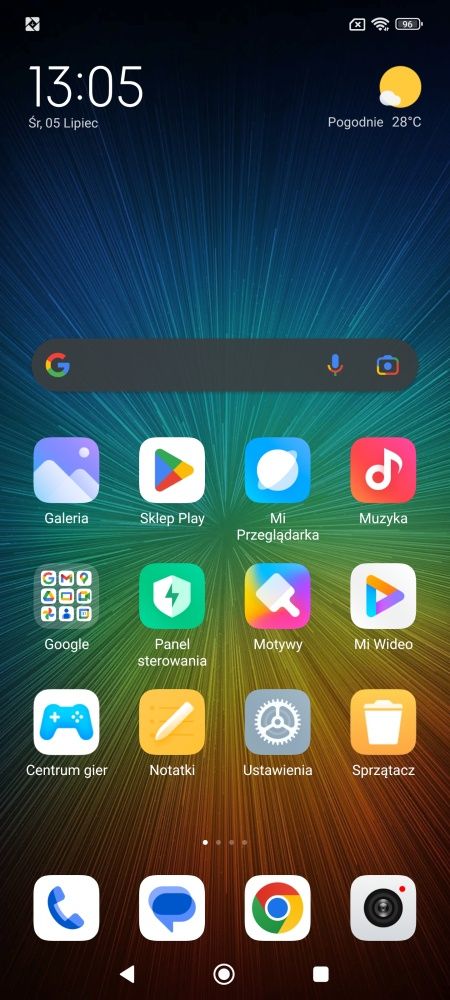Image resolution: width=450 pixels, height=1000 pixels.
Task: Launch Sklep Play store
Action: click(172, 470)
